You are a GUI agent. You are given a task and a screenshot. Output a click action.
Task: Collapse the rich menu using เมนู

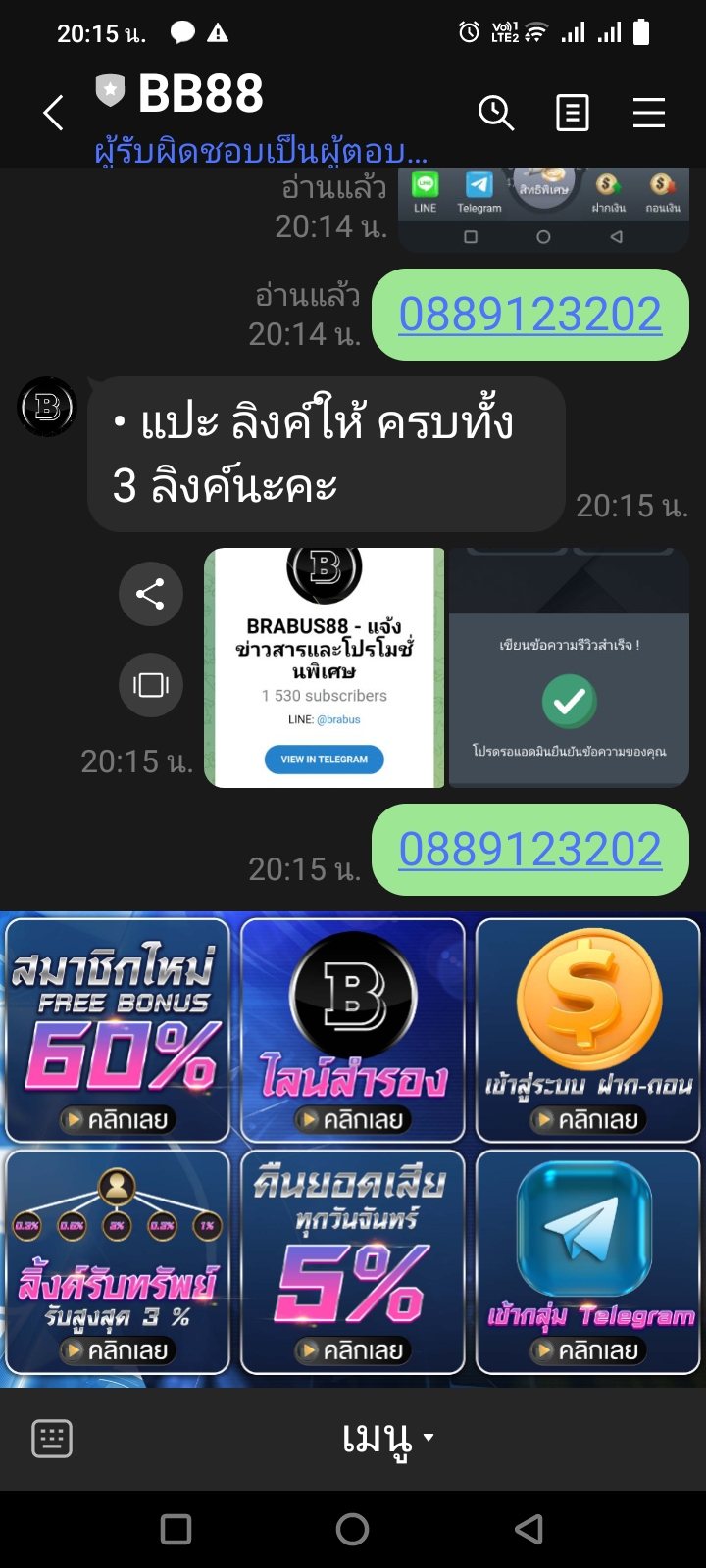click(387, 1439)
